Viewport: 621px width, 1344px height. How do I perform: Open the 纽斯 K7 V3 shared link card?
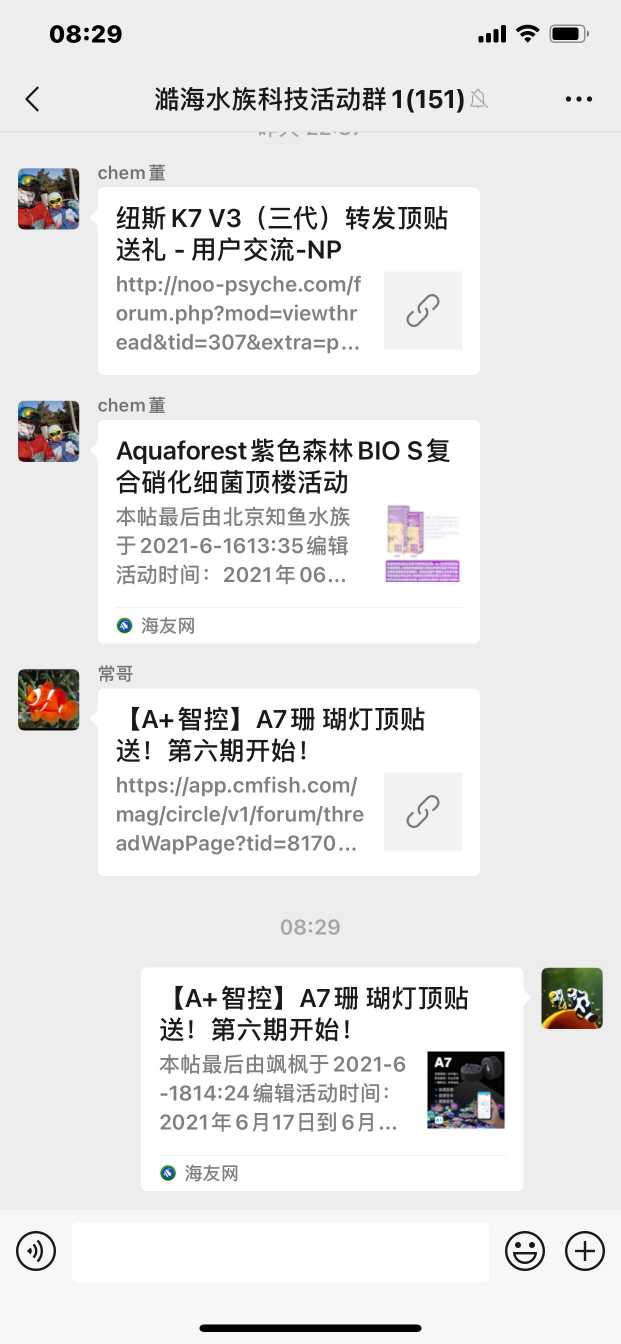288,281
